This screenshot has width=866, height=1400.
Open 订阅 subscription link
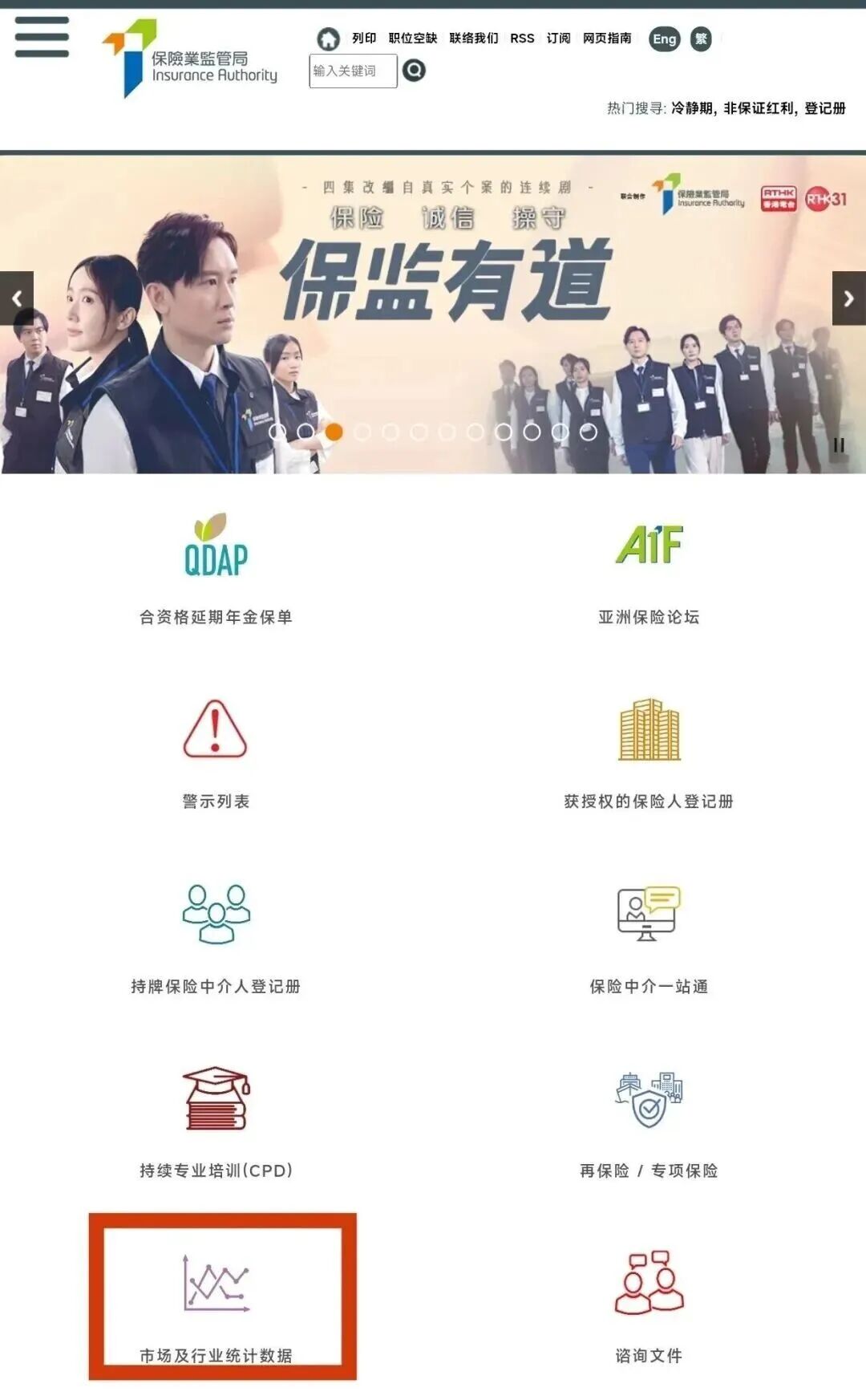tap(558, 39)
